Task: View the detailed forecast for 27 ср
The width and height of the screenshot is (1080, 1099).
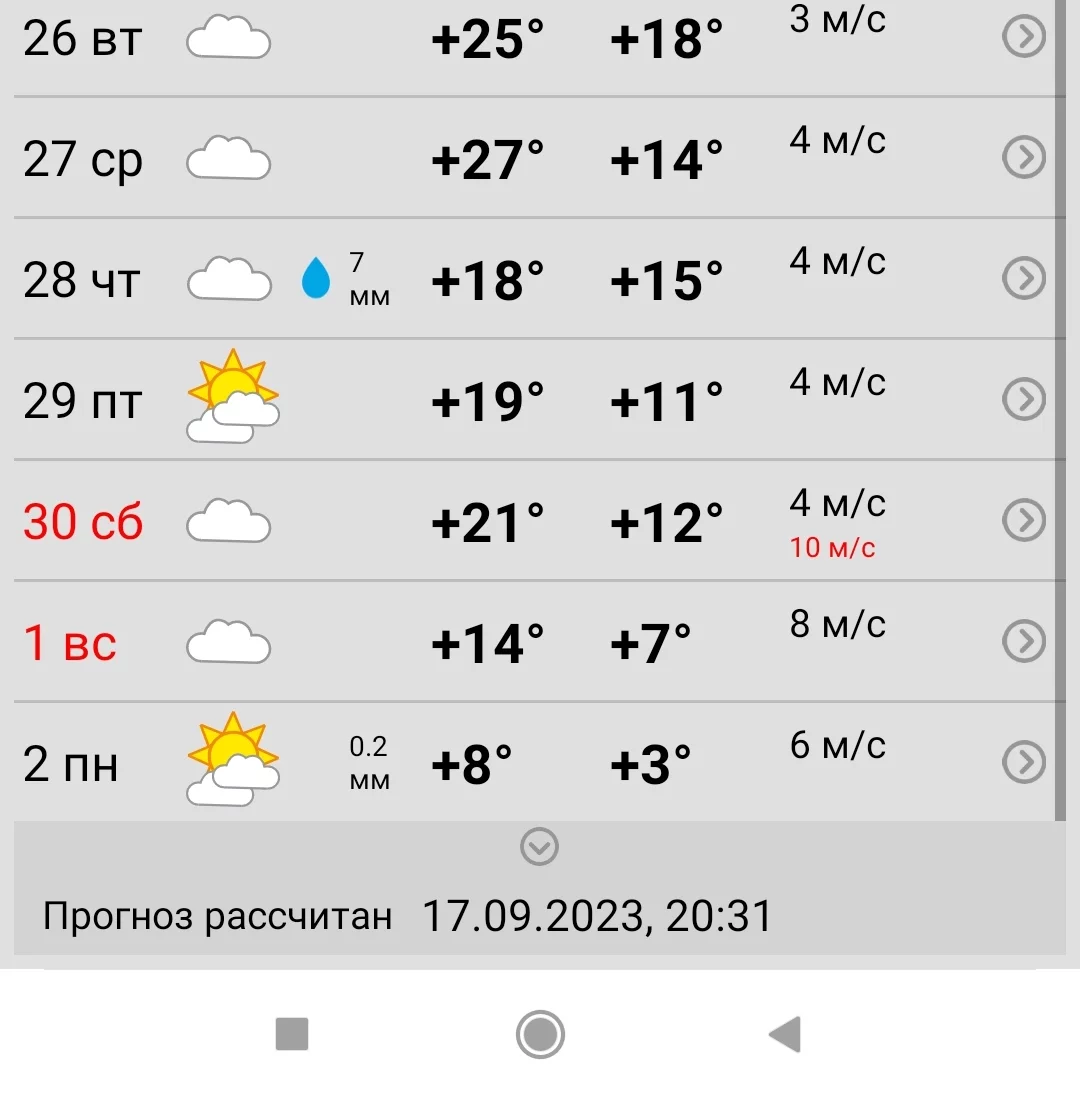Action: click(1023, 158)
